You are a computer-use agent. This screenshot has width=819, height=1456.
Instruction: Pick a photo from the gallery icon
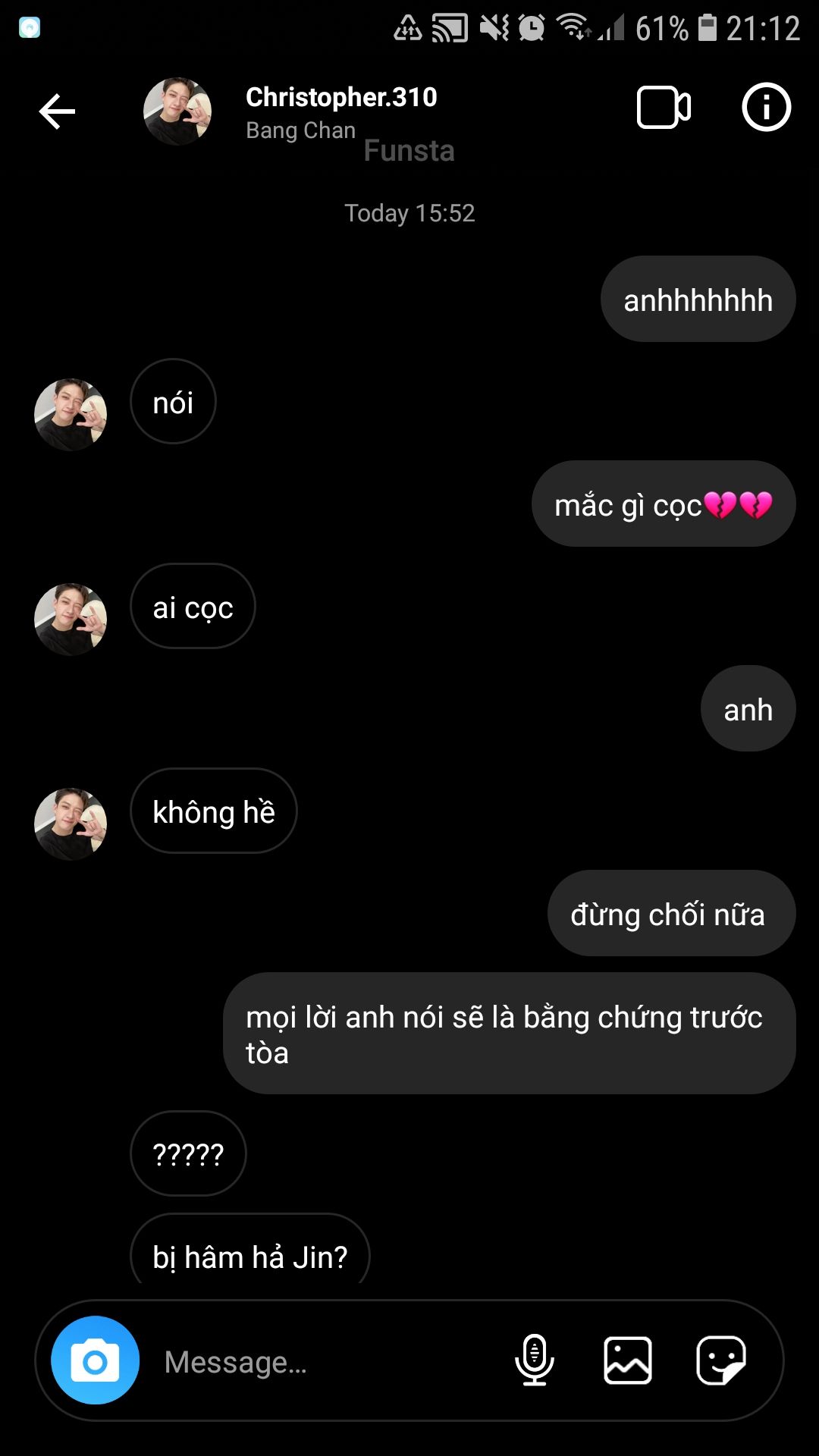pyautogui.click(x=628, y=1360)
